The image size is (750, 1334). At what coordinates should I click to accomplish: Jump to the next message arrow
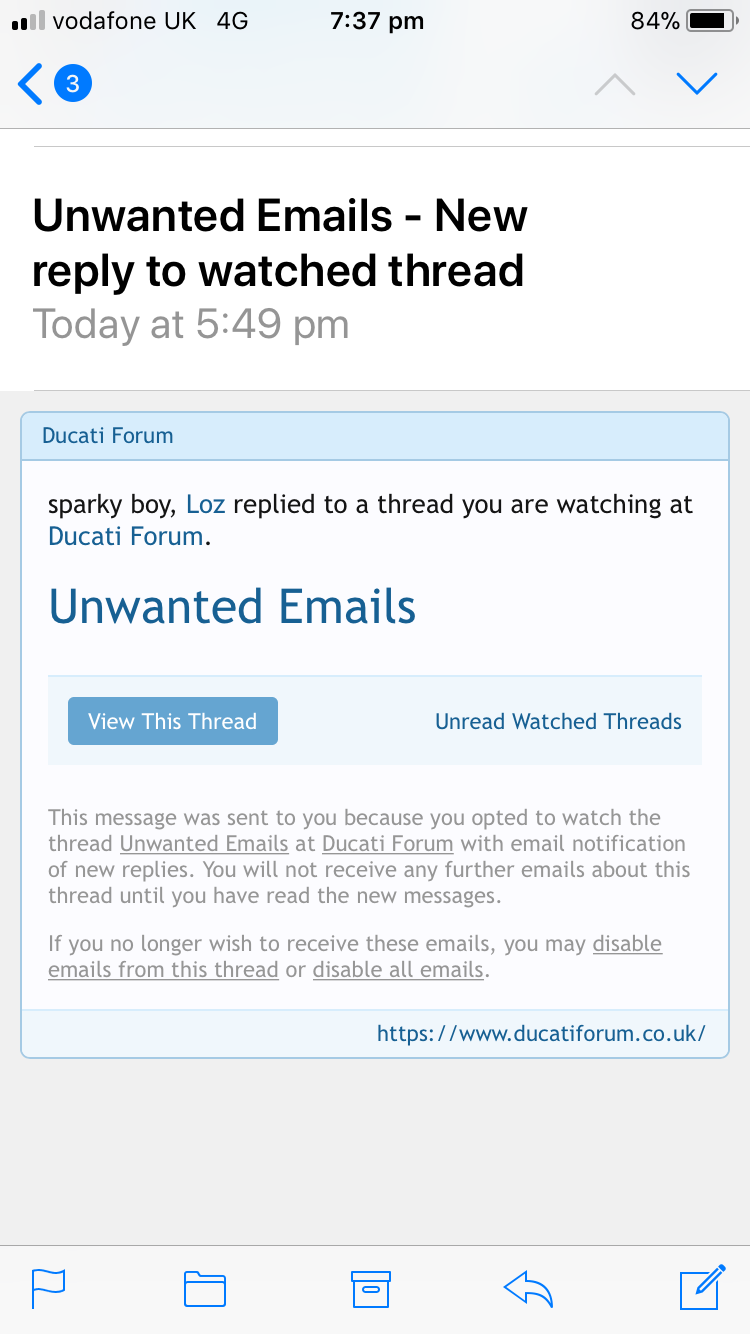click(697, 84)
